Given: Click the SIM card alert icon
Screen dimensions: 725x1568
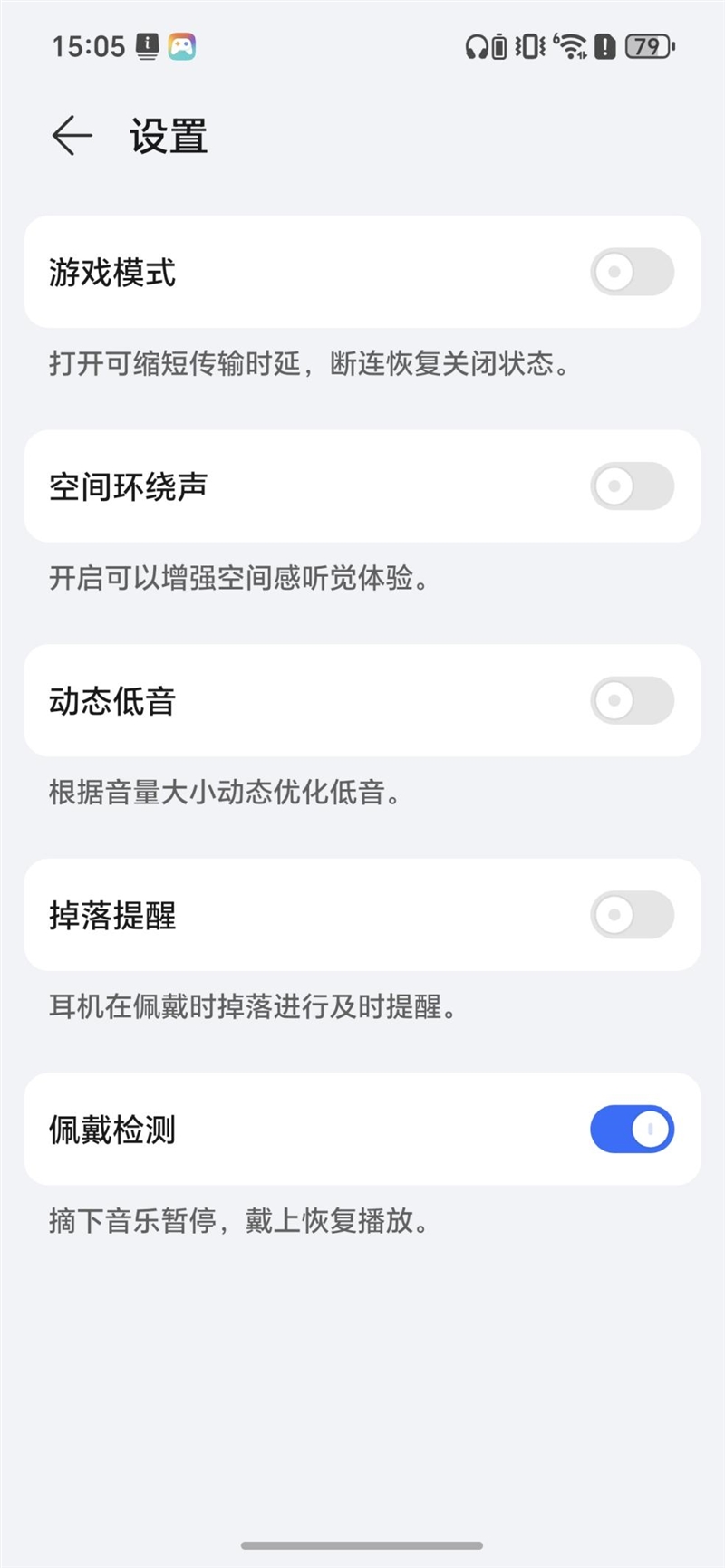Looking at the screenshot, I should coord(604,47).
